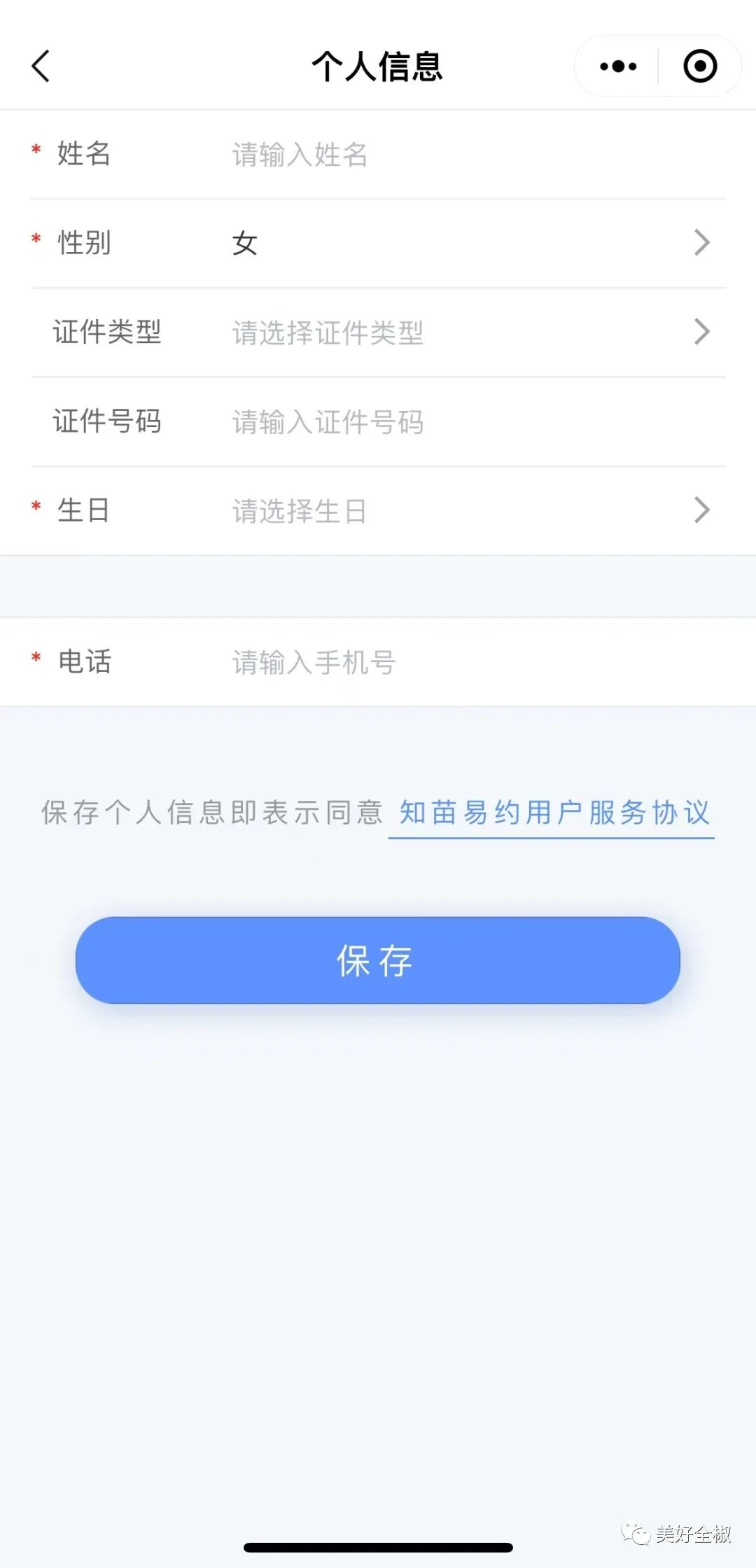Open the mini program more options menu
The width and height of the screenshot is (756, 1568).
618,66
